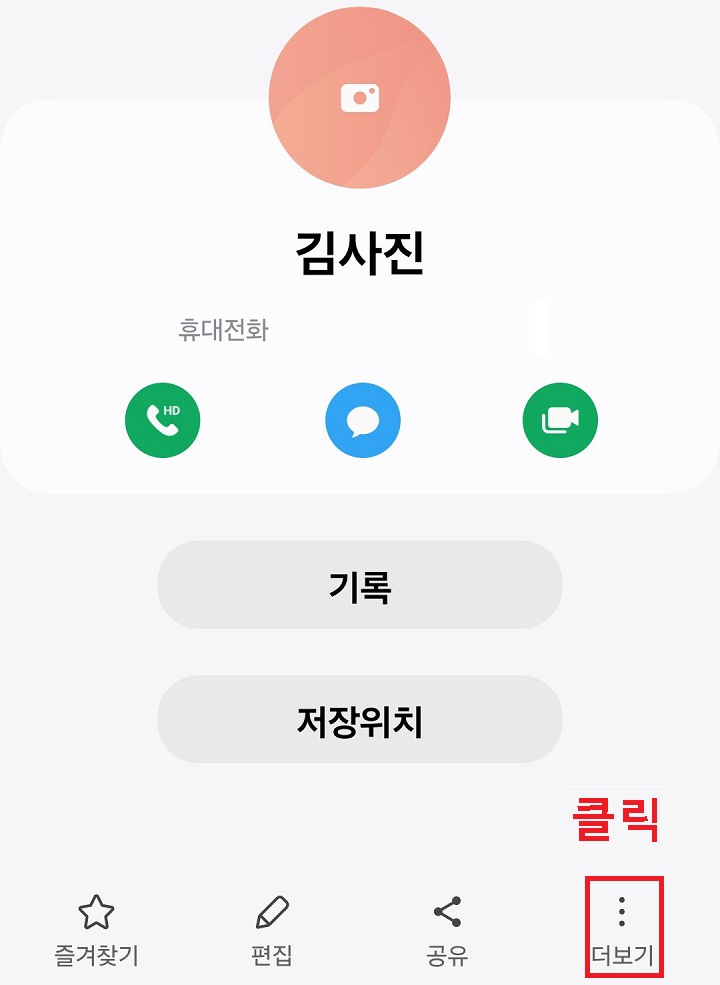Viewport: 720px width, 985px height.
Task: Open the message icon to text 김사진
Action: pos(362,420)
